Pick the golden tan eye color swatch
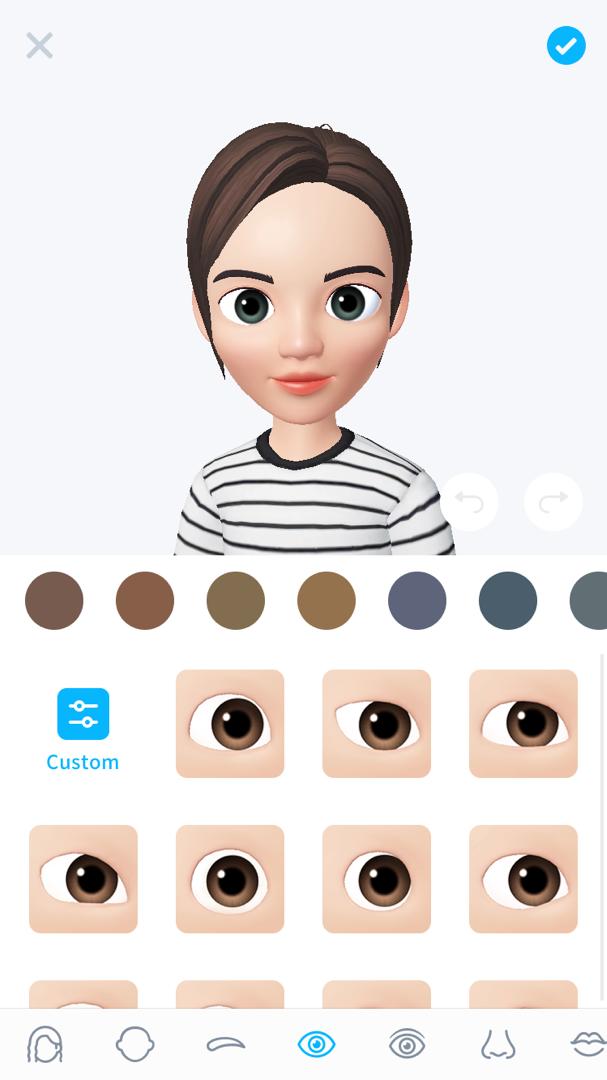This screenshot has height=1080, width=607. 326,601
